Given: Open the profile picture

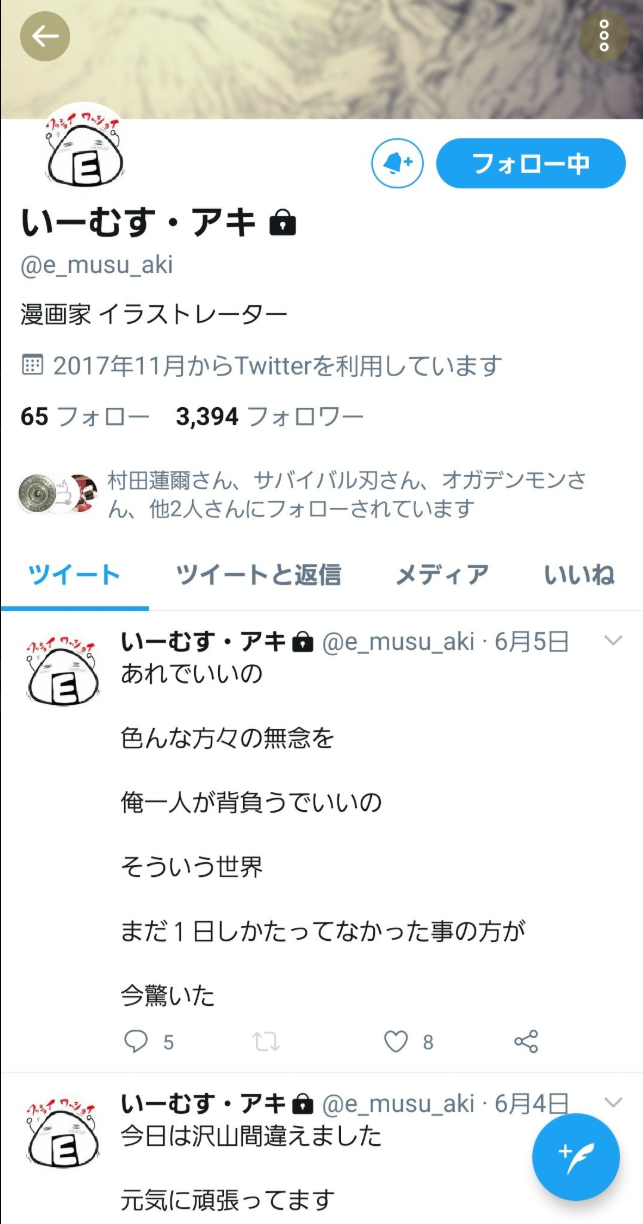Looking at the screenshot, I should (84, 150).
